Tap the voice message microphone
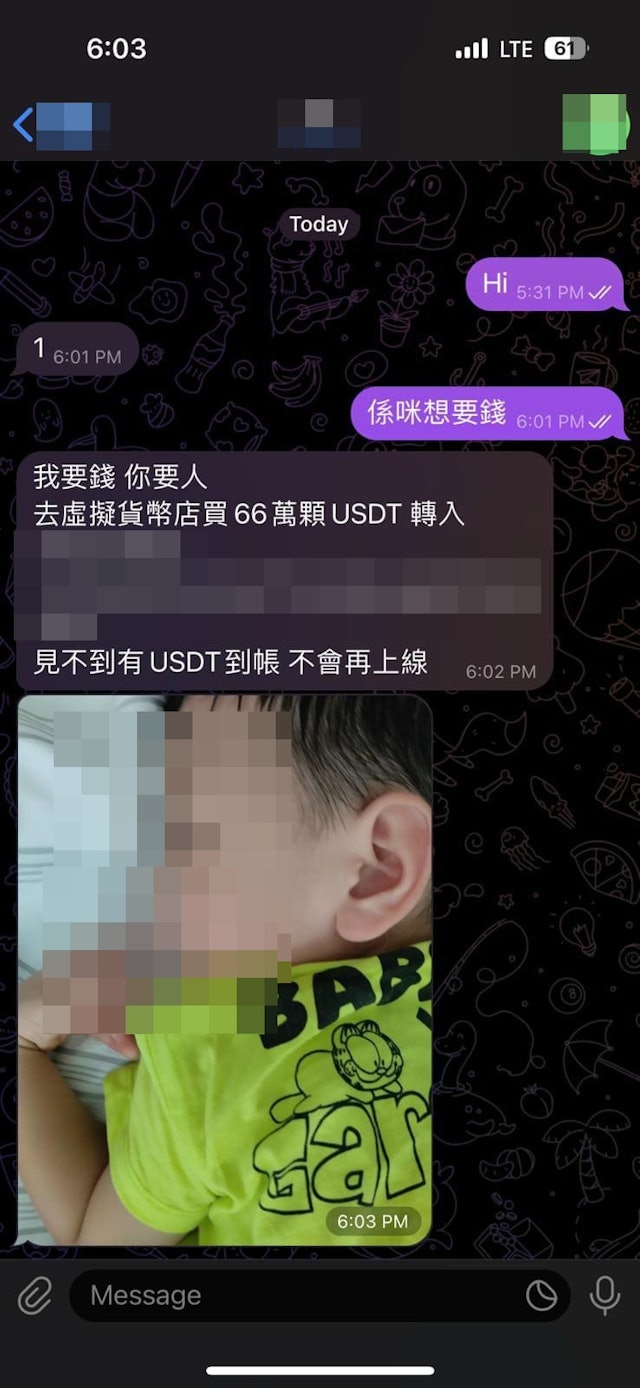Image resolution: width=640 pixels, height=1388 pixels. pyautogui.click(x=604, y=1296)
